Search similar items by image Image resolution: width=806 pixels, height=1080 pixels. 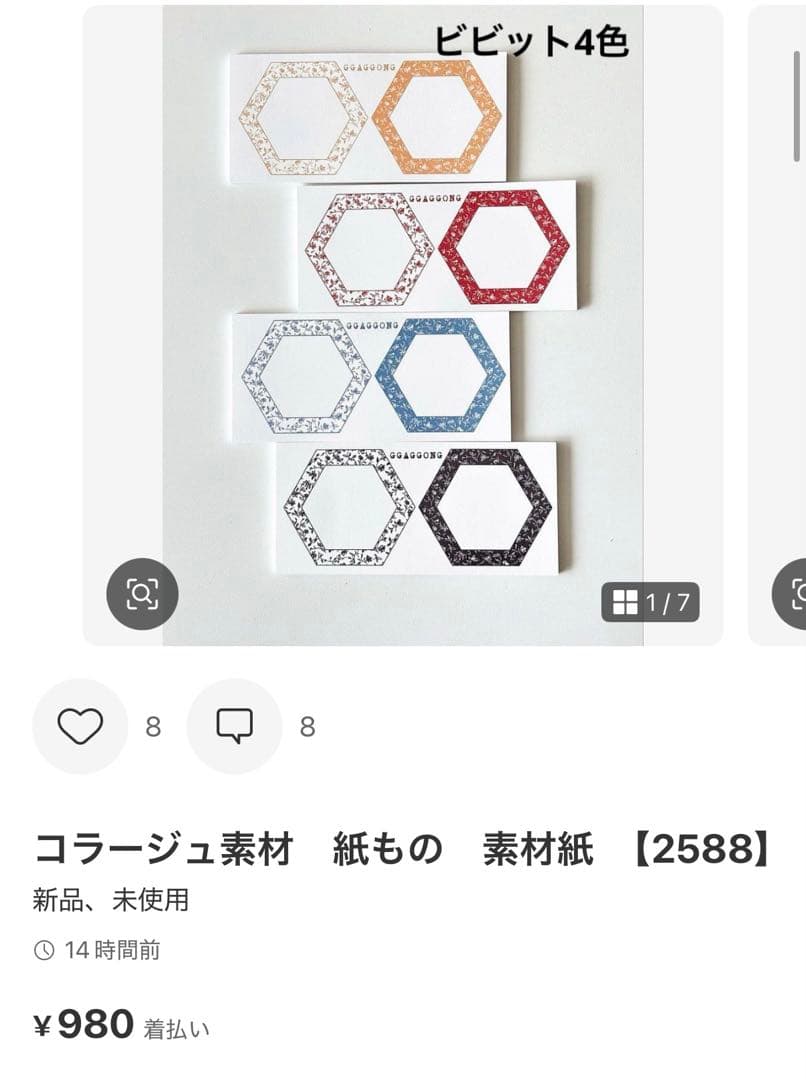[x=142, y=594]
